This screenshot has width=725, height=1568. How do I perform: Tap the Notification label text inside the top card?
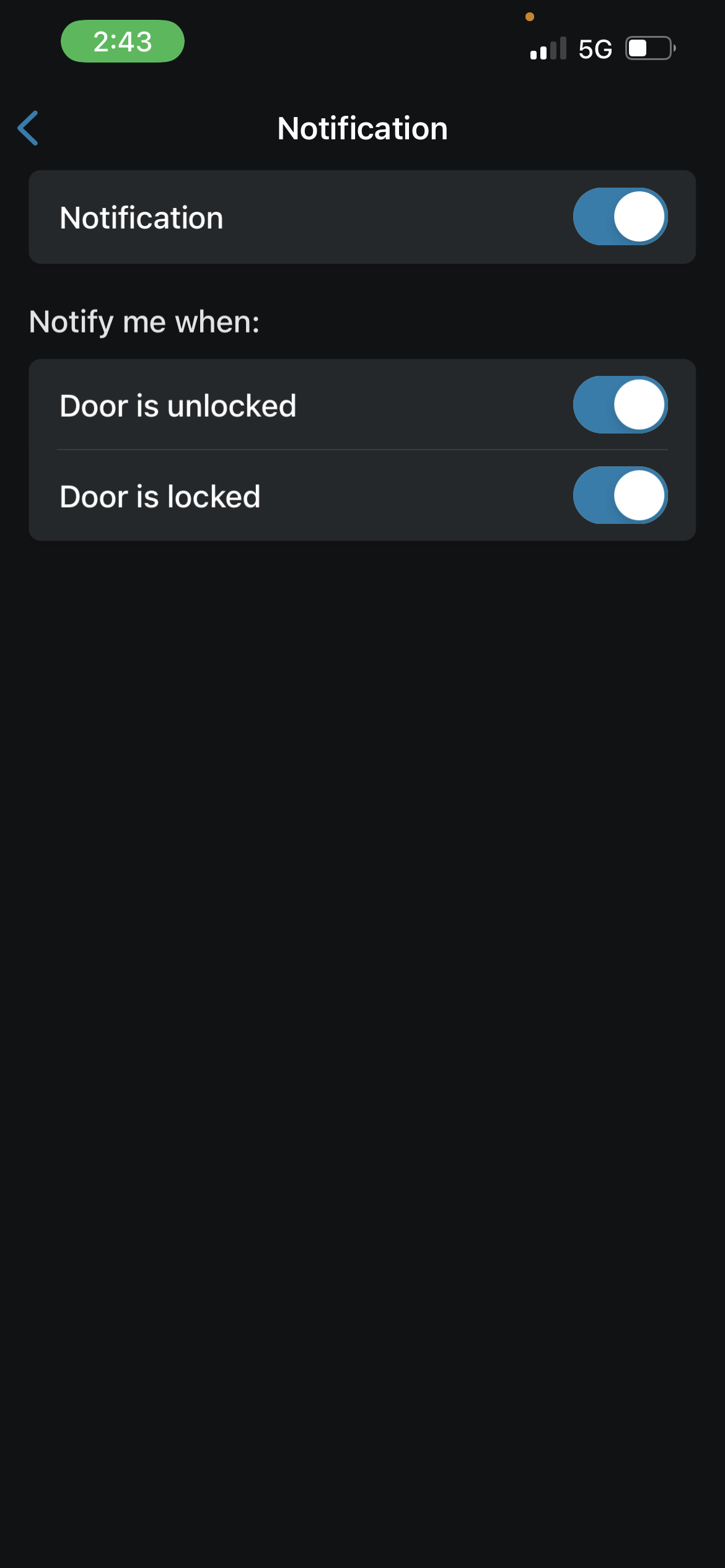click(x=141, y=217)
